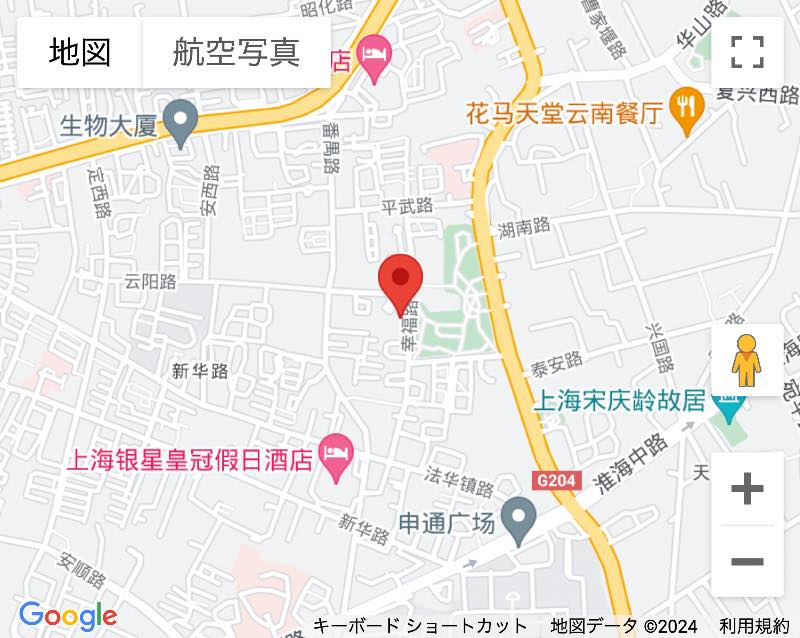Select the 申通广场 place marker
The image size is (800, 638).
click(x=518, y=521)
